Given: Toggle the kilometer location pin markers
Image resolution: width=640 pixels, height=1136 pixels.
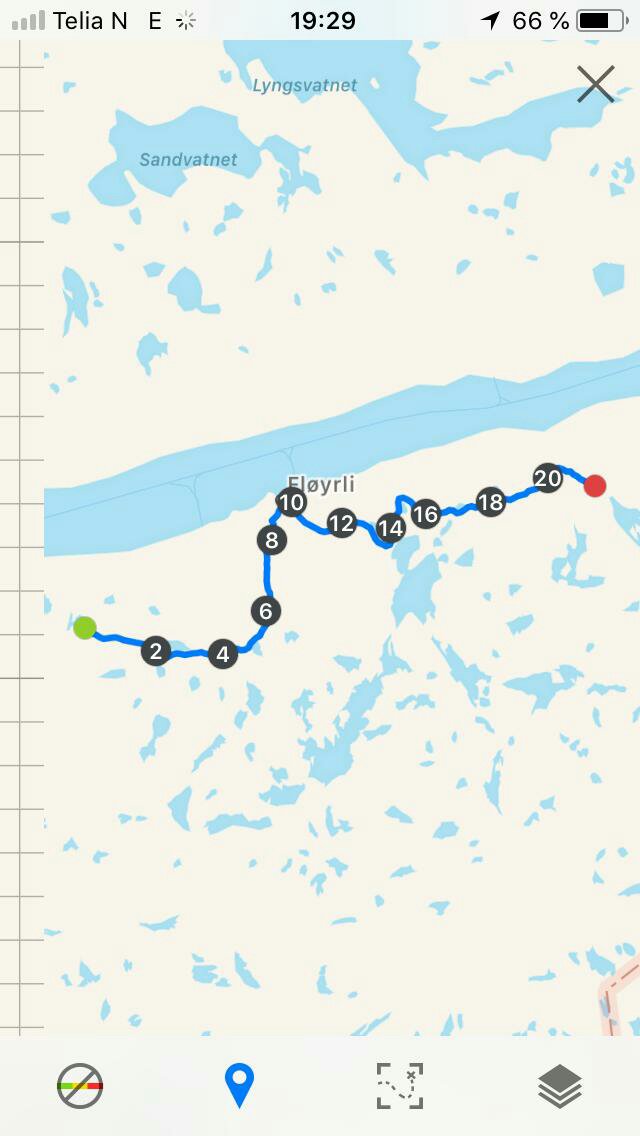Looking at the screenshot, I should point(239,1086).
